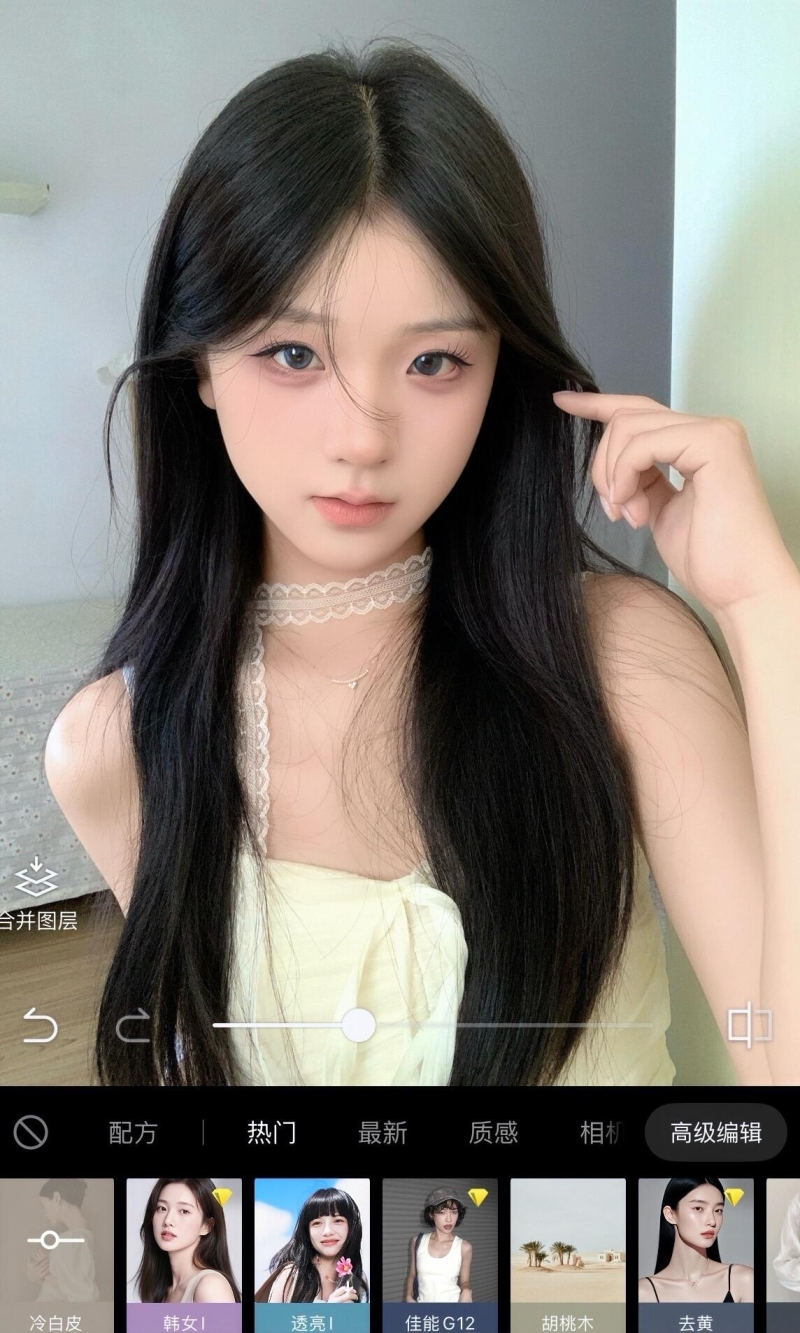
Task: Redo the last edit
Action: (x=132, y=1026)
